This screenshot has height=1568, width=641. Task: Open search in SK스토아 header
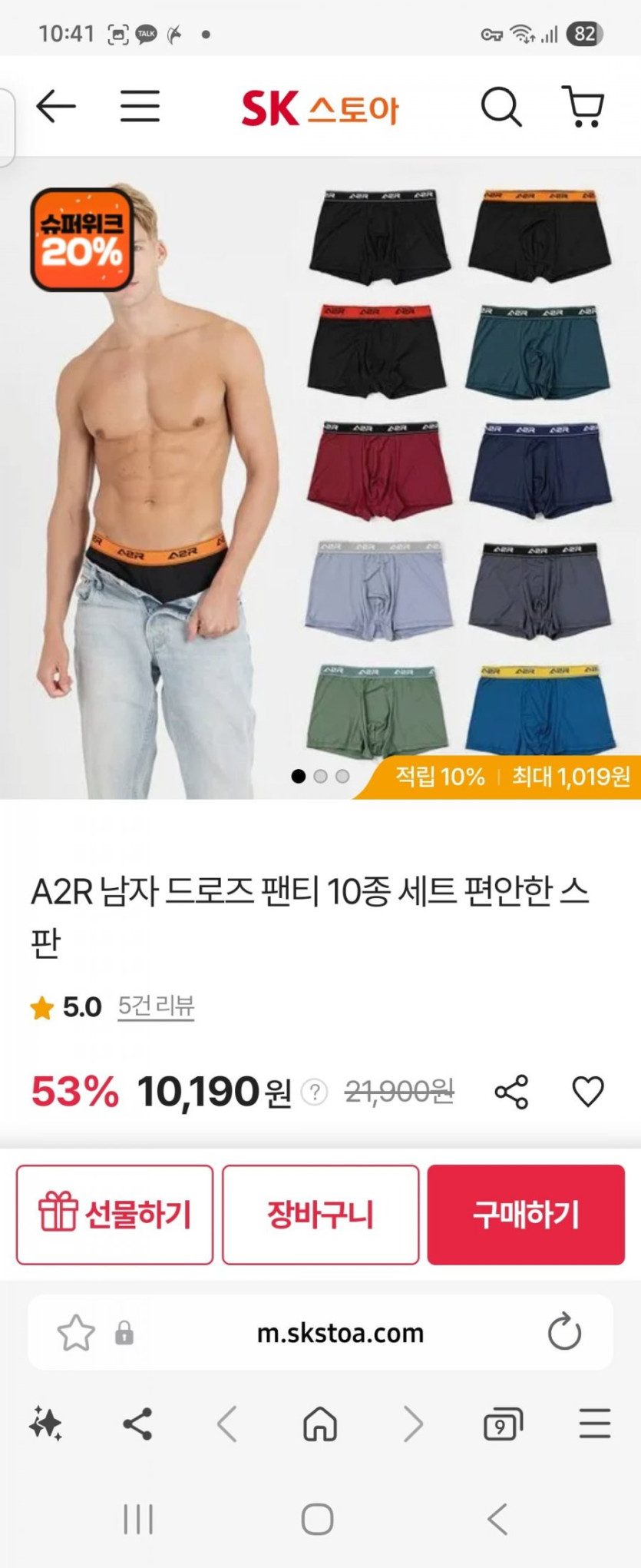(501, 106)
